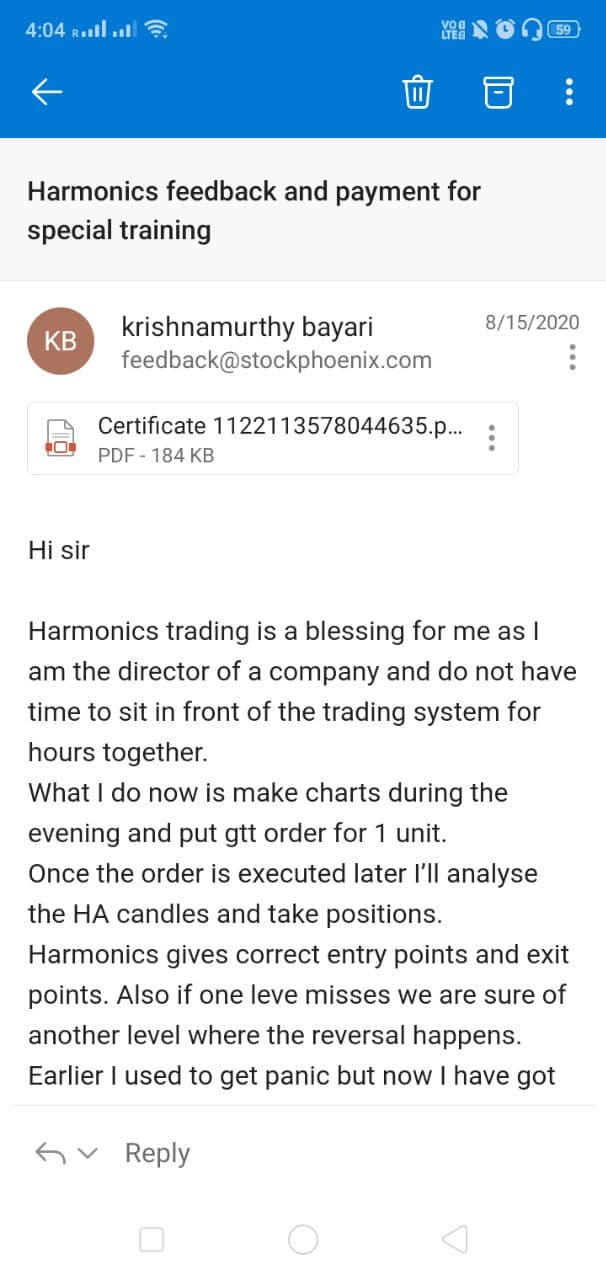Image resolution: width=606 pixels, height=1280 pixels.
Task: View sender krishnamurthy bayari details
Action: [x=245, y=327]
